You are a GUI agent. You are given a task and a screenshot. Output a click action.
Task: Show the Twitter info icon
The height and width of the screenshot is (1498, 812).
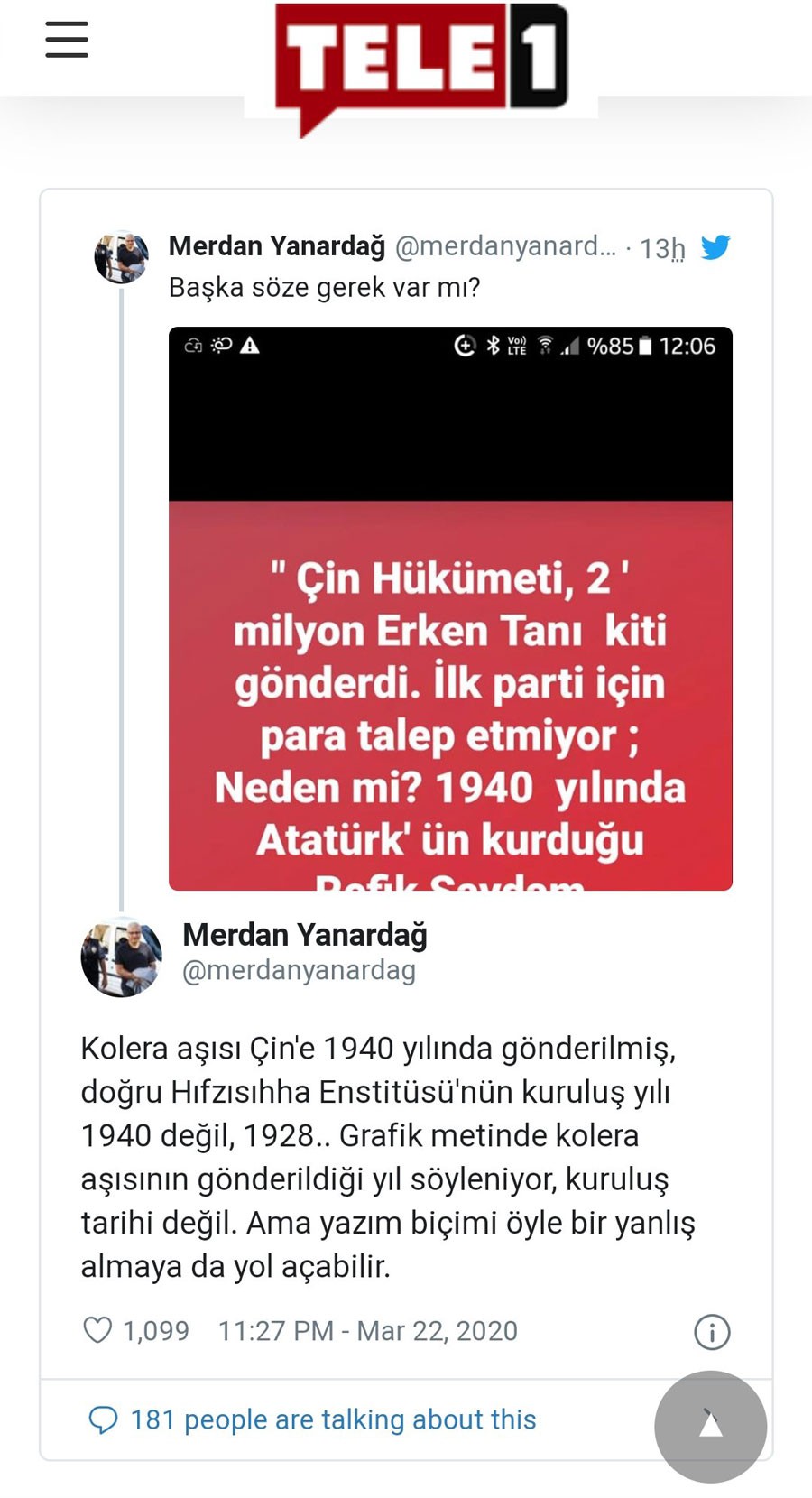[712, 1331]
